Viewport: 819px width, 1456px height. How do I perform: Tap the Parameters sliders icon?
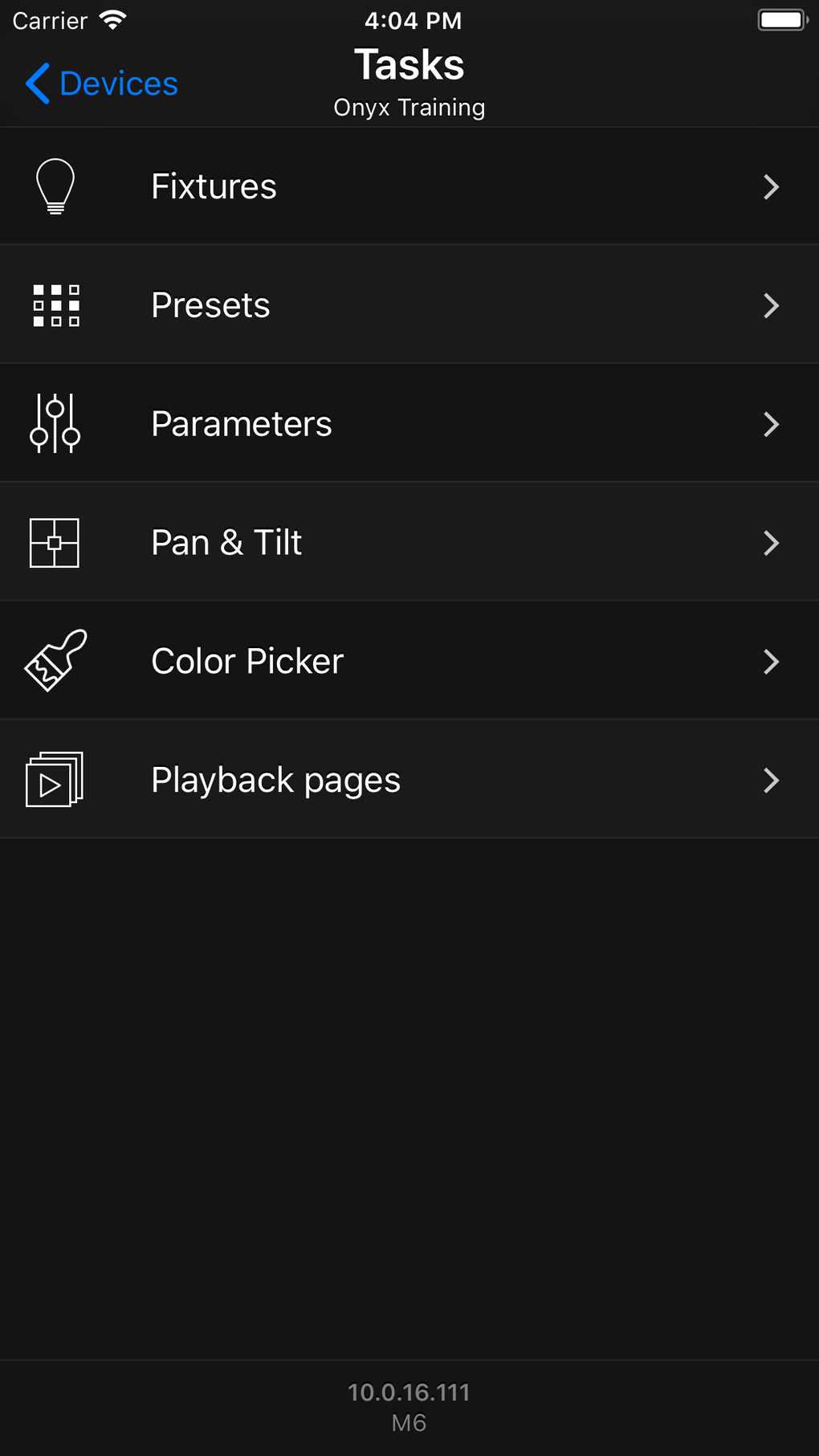point(55,424)
